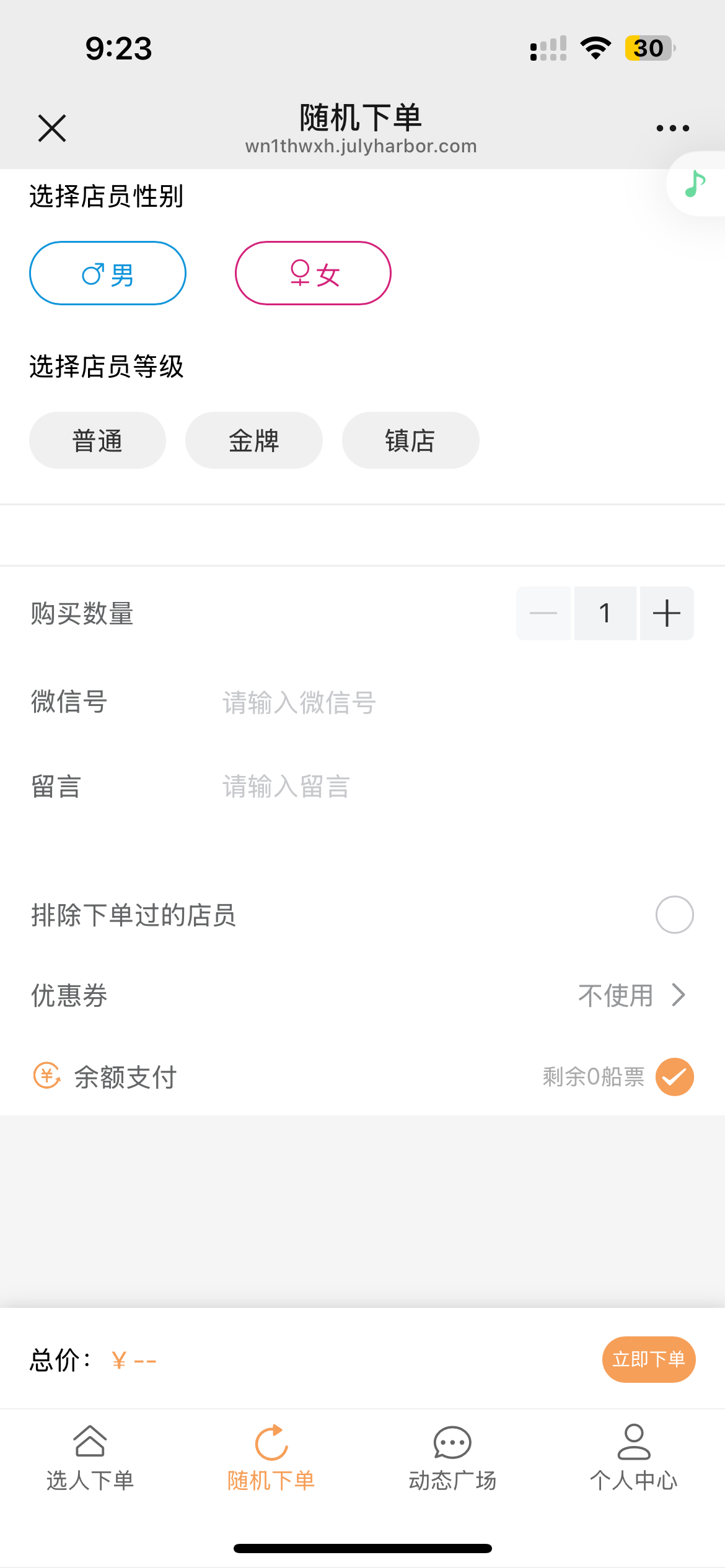
Task: Select the 男 gender option
Action: [x=107, y=272]
